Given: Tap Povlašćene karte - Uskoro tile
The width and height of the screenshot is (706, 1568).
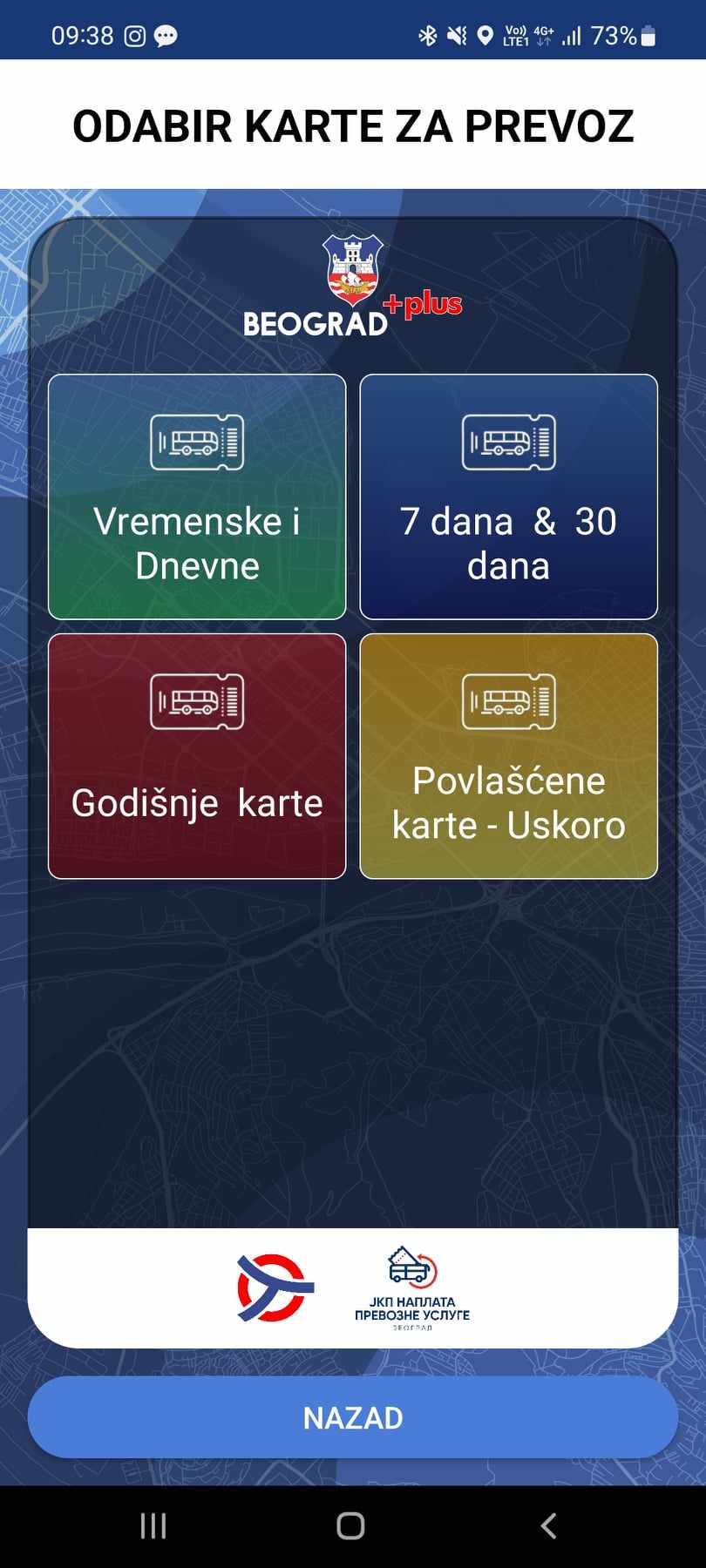Looking at the screenshot, I should (x=508, y=755).
